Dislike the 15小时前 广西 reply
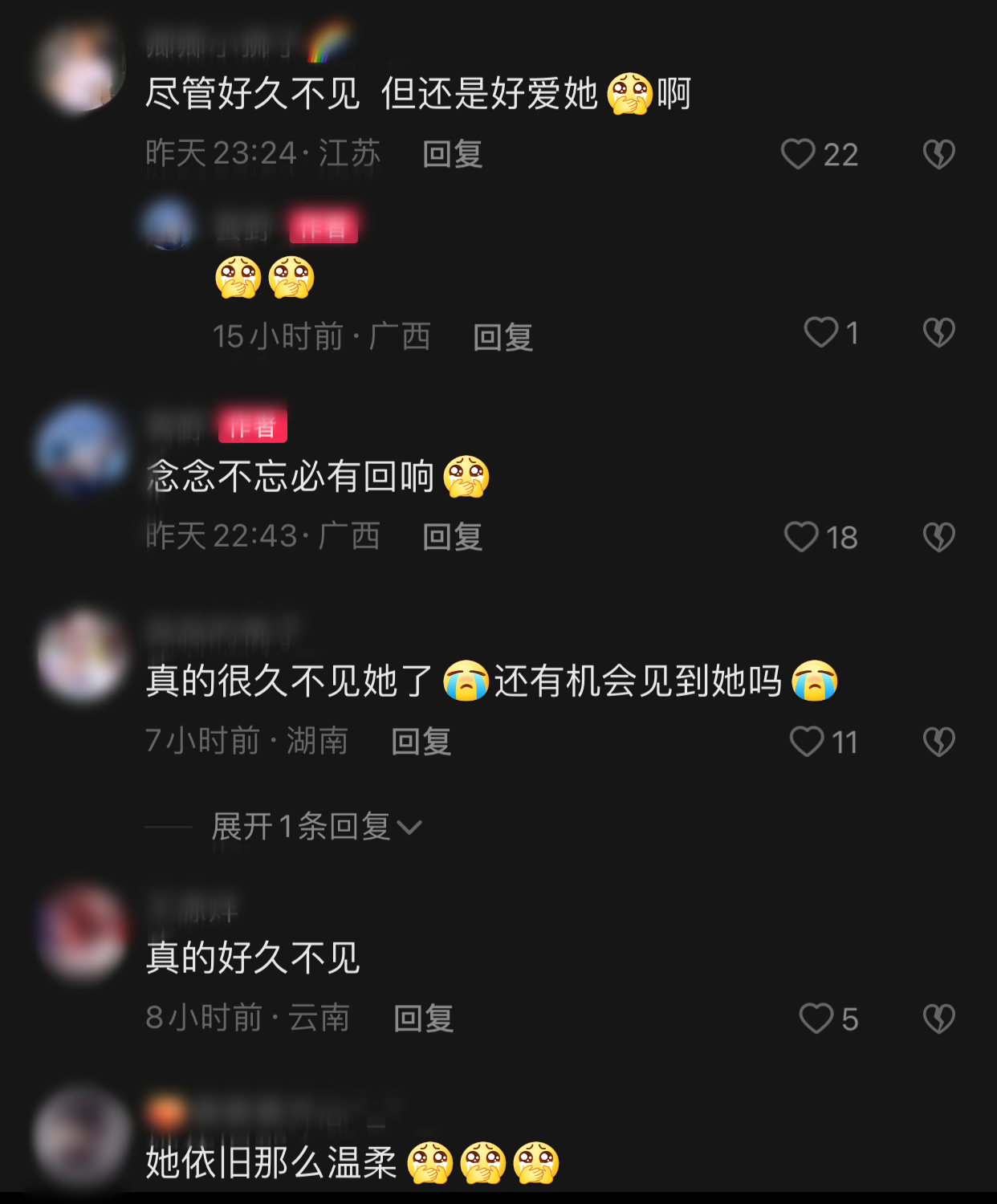The image size is (997, 1204). [x=938, y=332]
